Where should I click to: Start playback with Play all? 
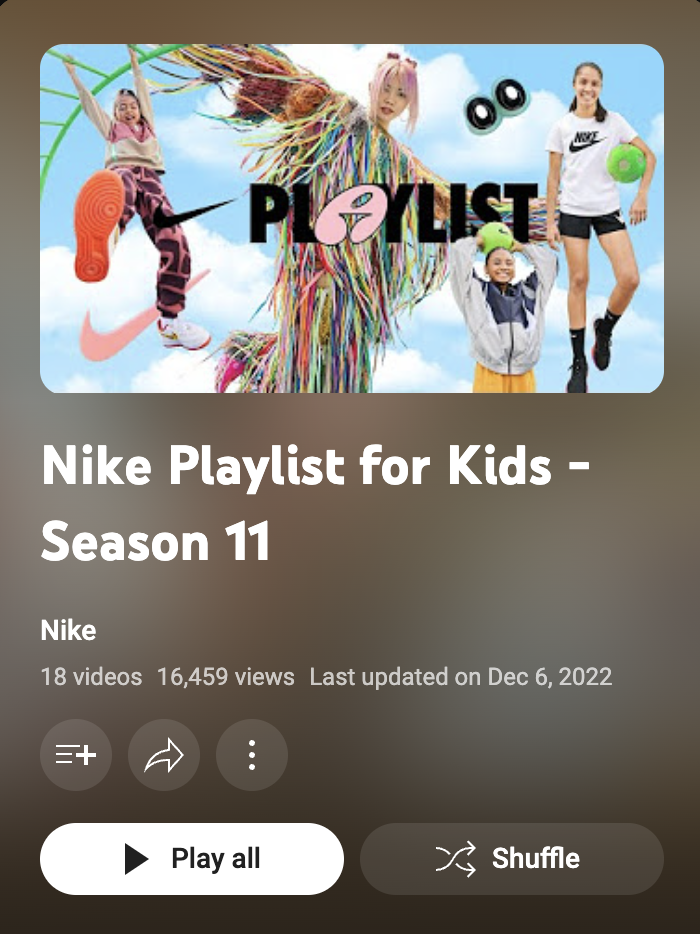pyautogui.click(x=192, y=858)
